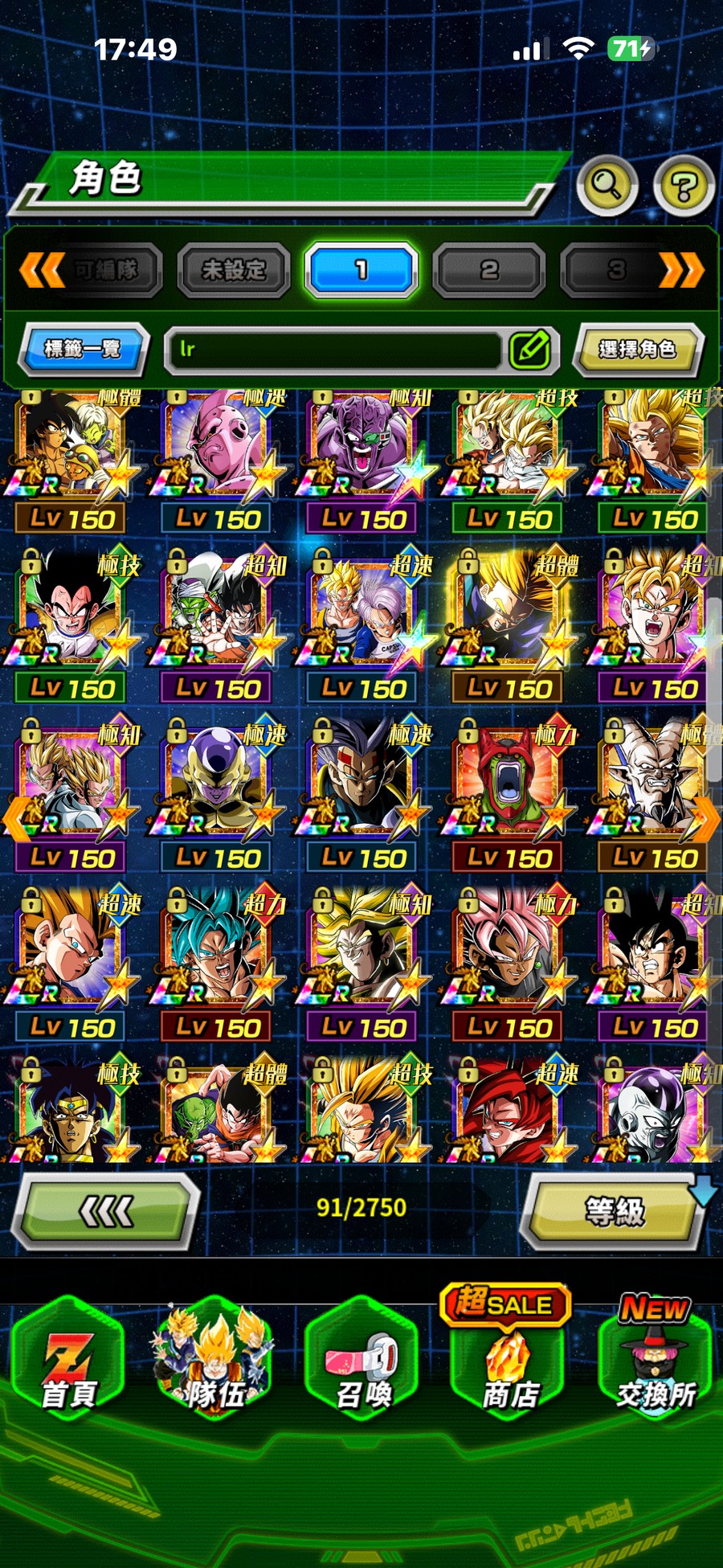The image size is (723, 1568).
Task: Select the Super Saiyan Blue Goku 超力 card
Action: click(219, 950)
